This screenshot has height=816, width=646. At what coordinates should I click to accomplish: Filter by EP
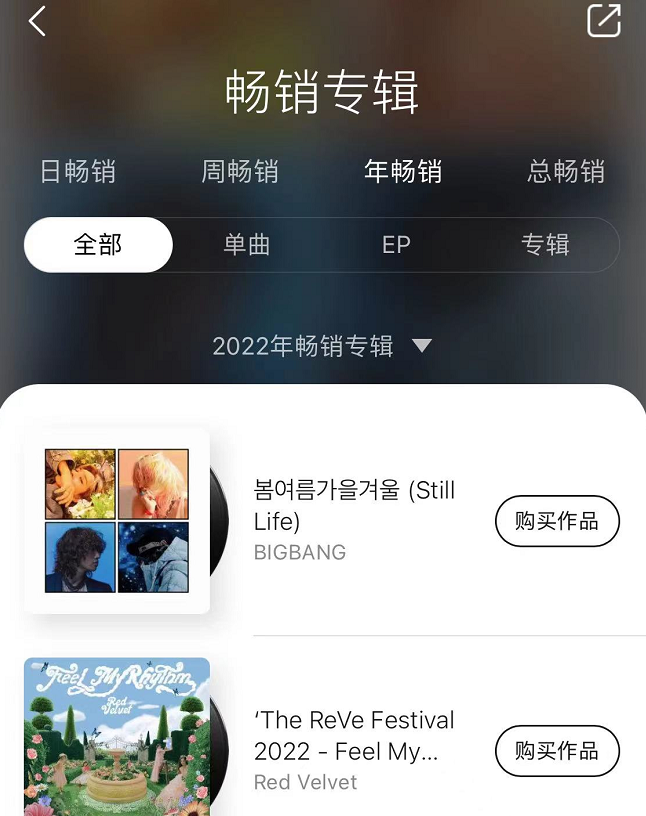tap(396, 245)
